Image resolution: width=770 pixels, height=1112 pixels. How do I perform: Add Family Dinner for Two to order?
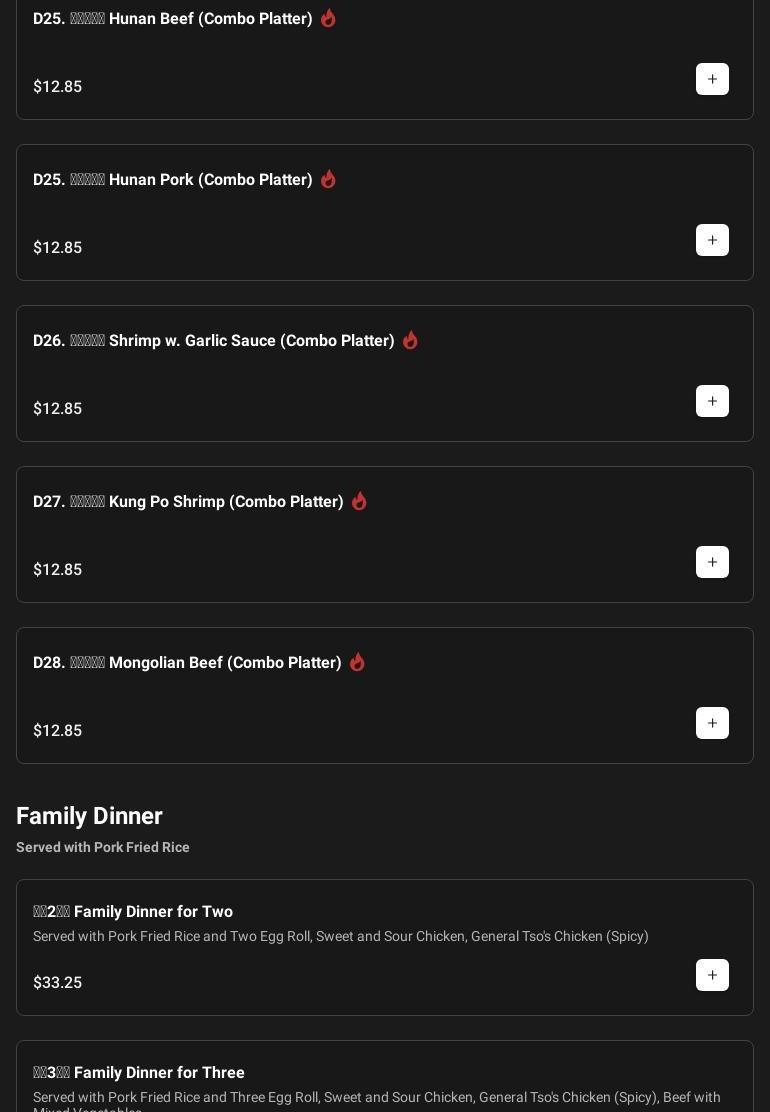(x=712, y=975)
